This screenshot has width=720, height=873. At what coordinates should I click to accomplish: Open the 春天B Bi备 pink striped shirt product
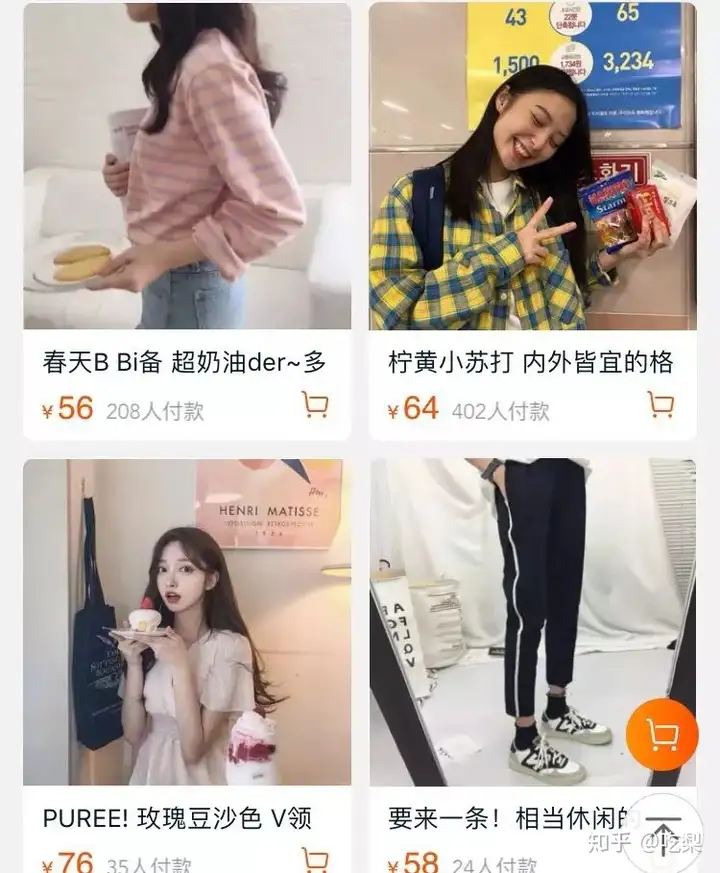click(187, 166)
